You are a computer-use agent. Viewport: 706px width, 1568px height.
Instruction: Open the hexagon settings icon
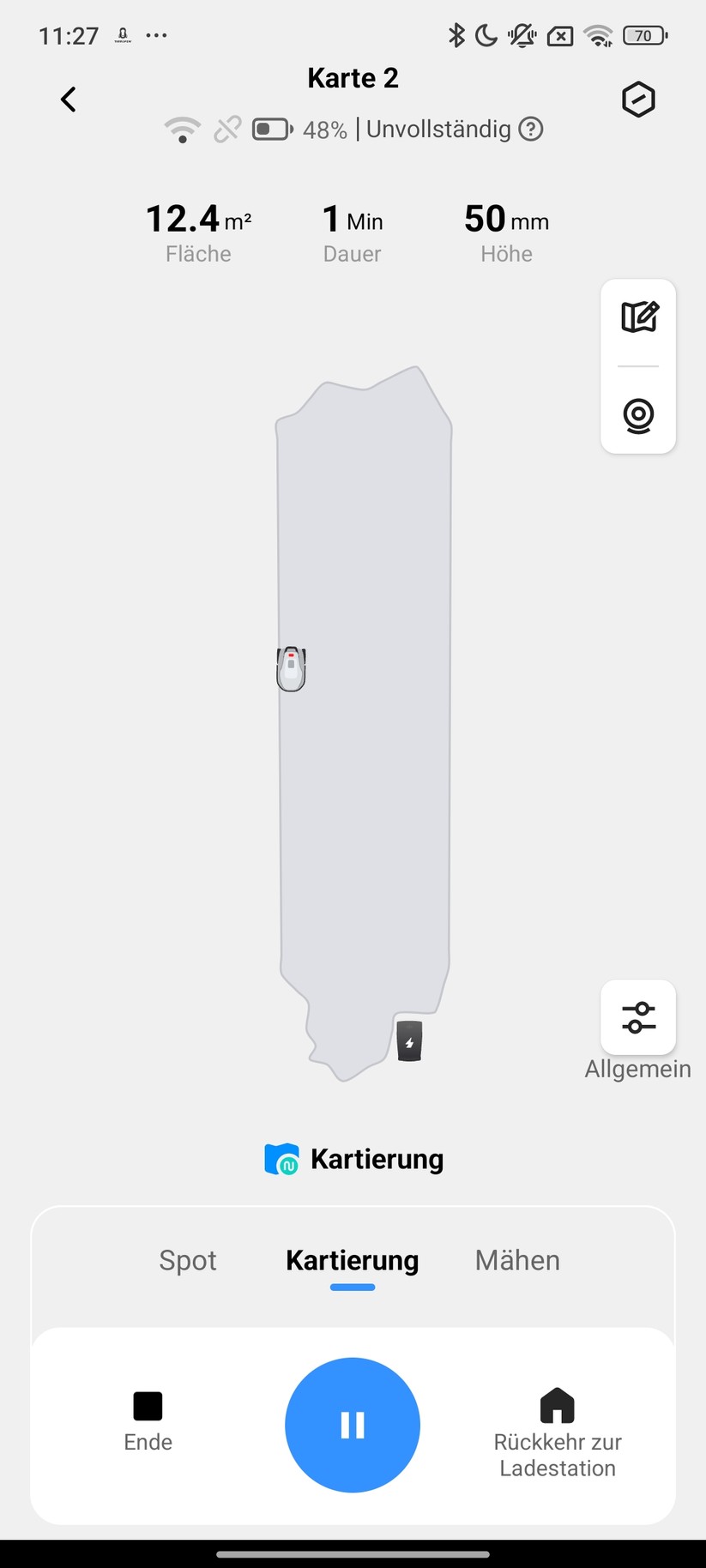tap(638, 100)
